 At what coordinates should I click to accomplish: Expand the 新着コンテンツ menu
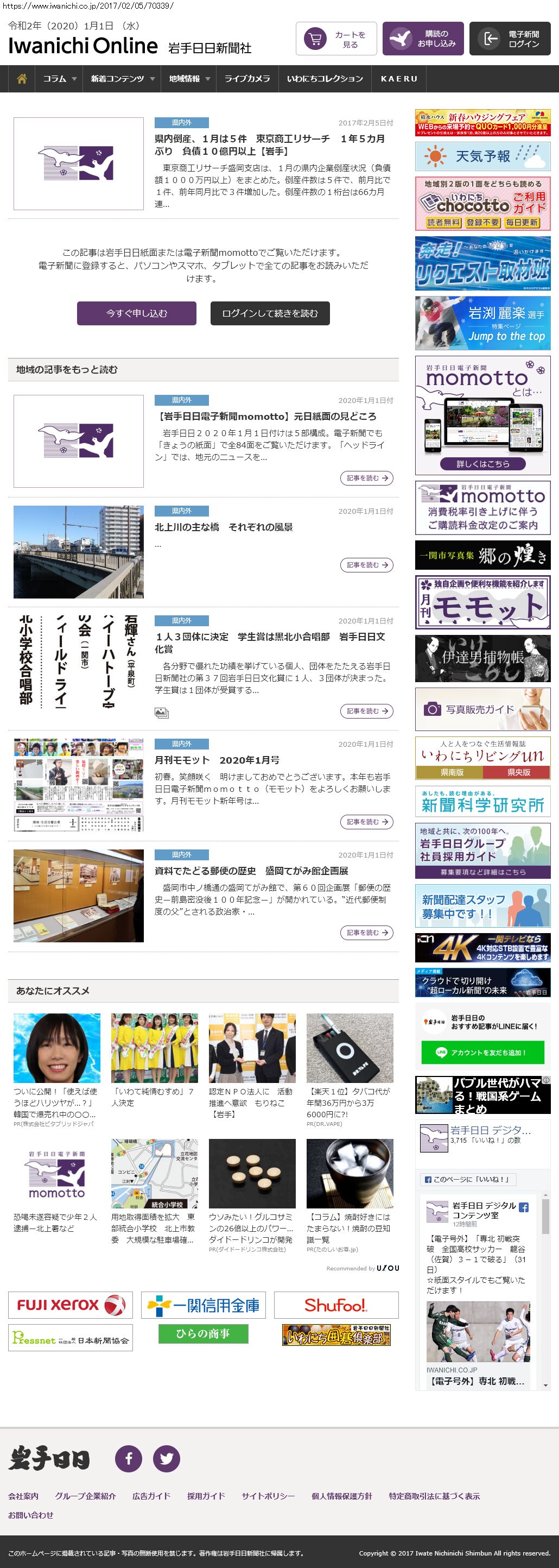tap(122, 79)
